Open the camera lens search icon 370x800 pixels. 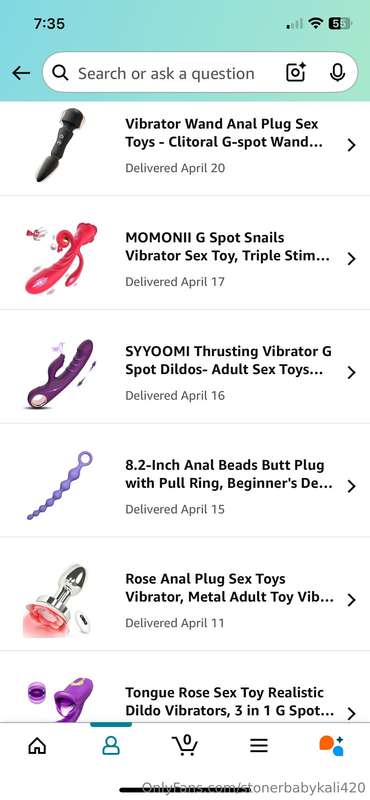296,73
